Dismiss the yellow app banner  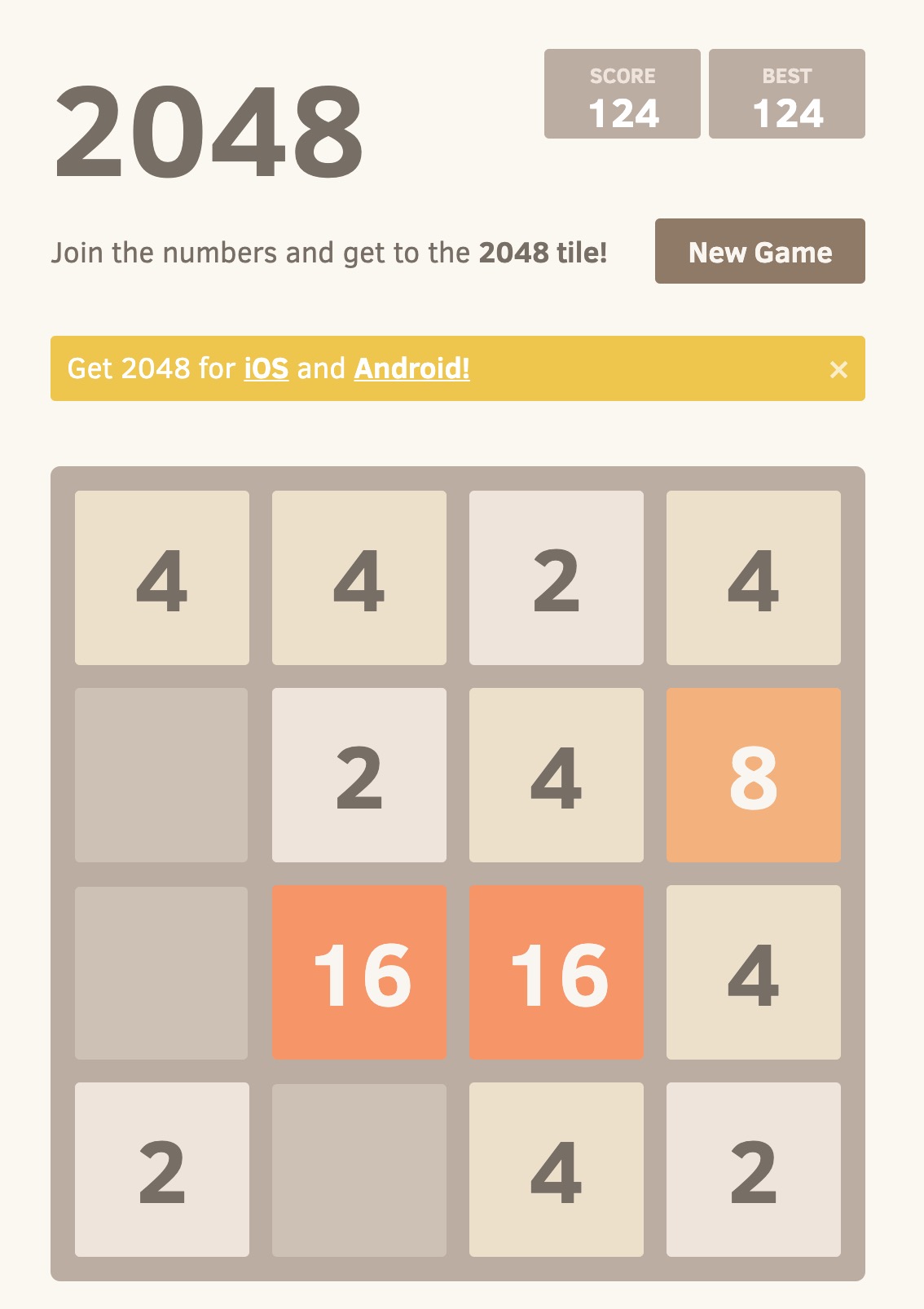(x=838, y=370)
